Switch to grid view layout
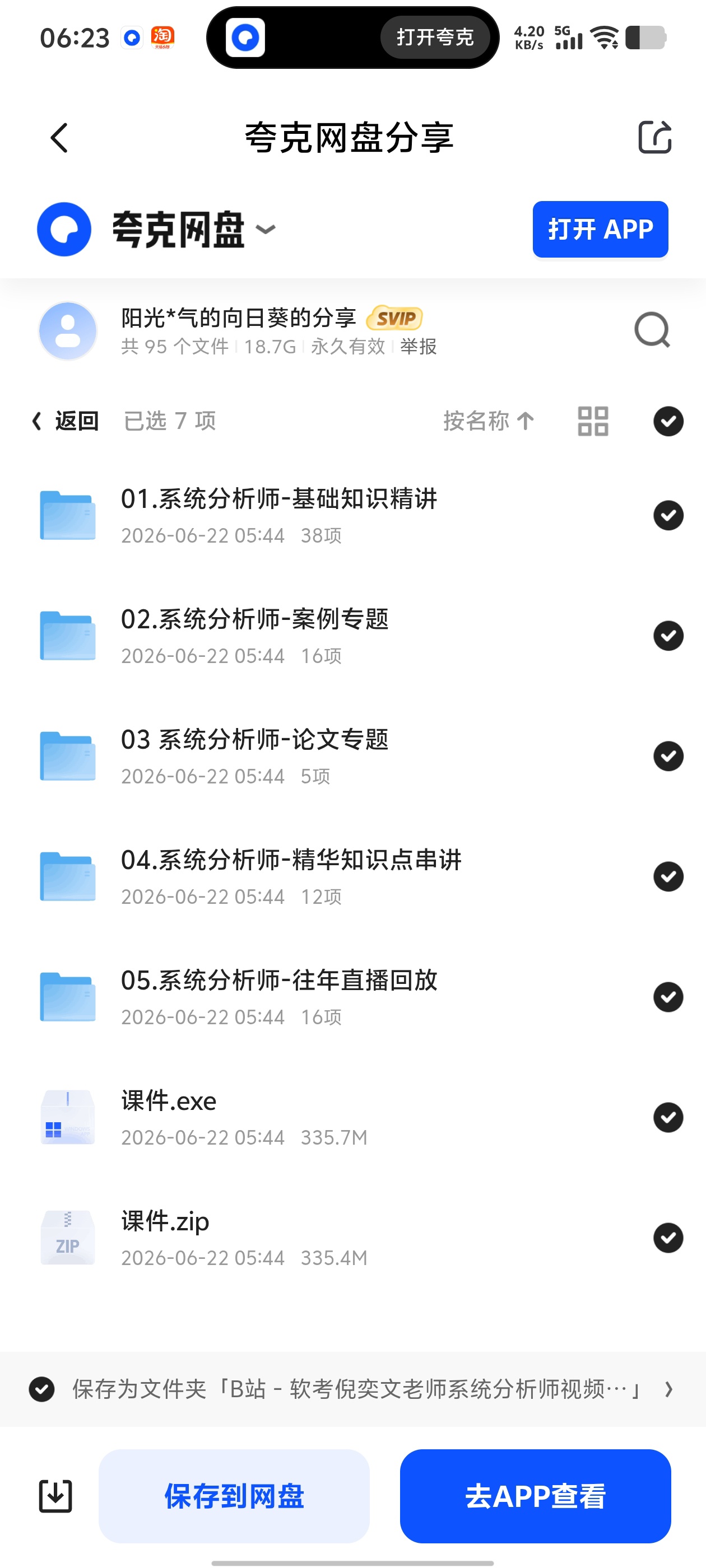The width and height of the screenshot is (706, 1568). click(593, 421)
